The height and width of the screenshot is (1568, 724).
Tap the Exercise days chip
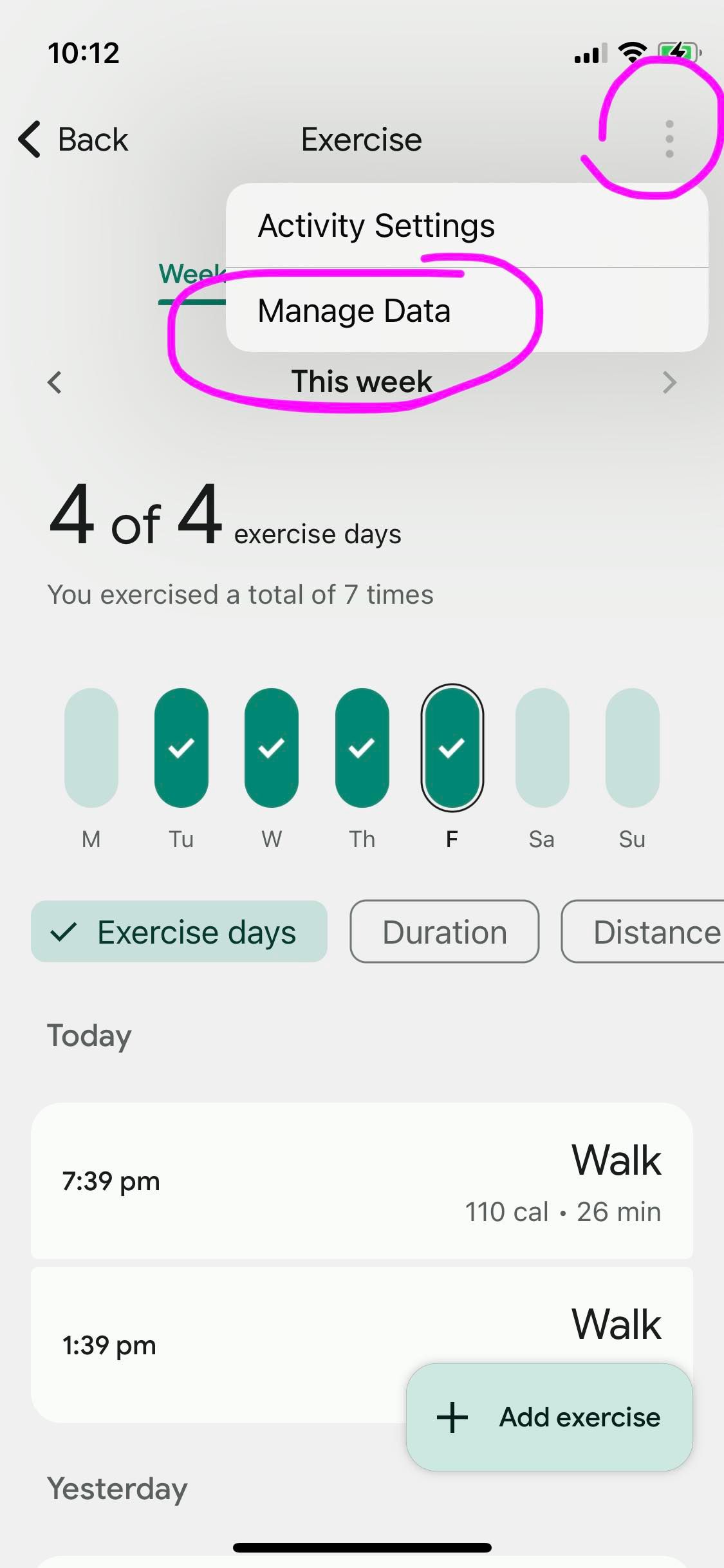coord(179,931)
